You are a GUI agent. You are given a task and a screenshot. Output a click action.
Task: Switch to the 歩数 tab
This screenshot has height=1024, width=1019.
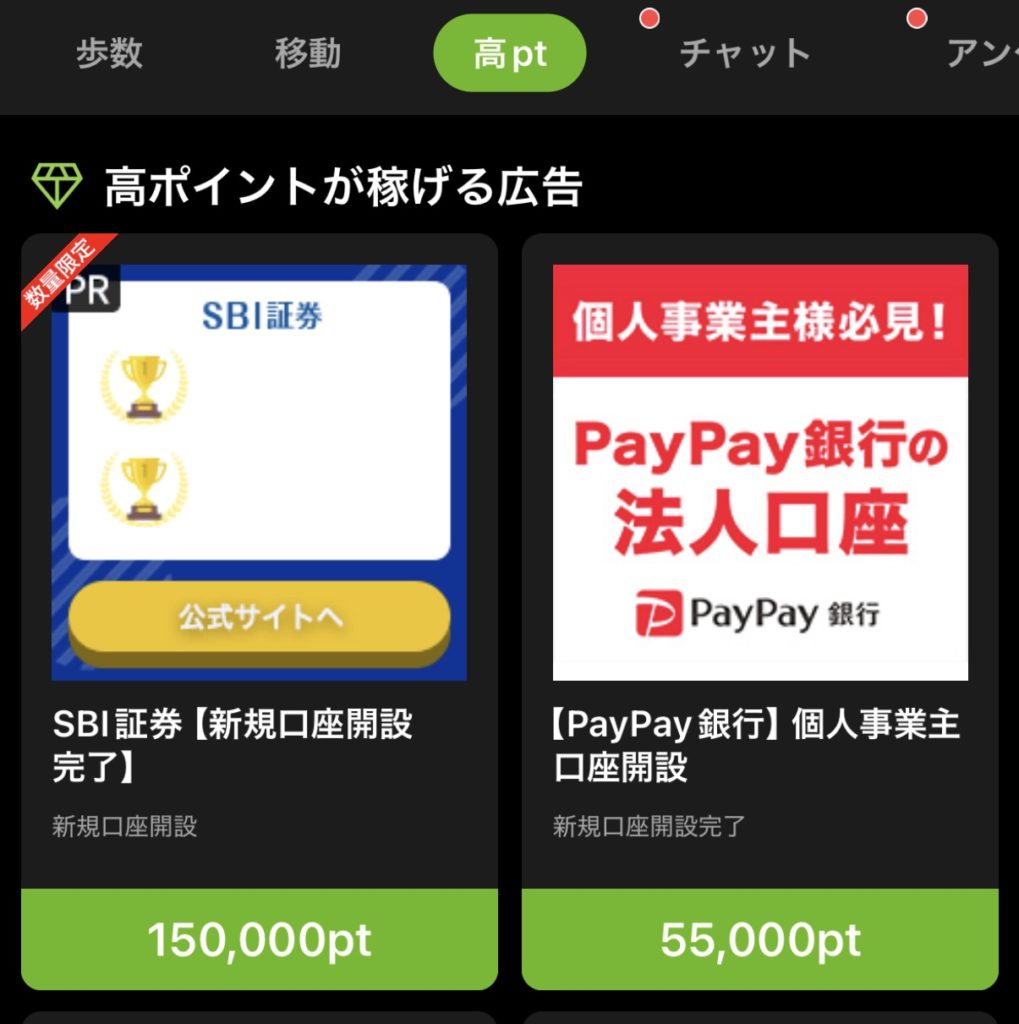click(x=110, y=54)
